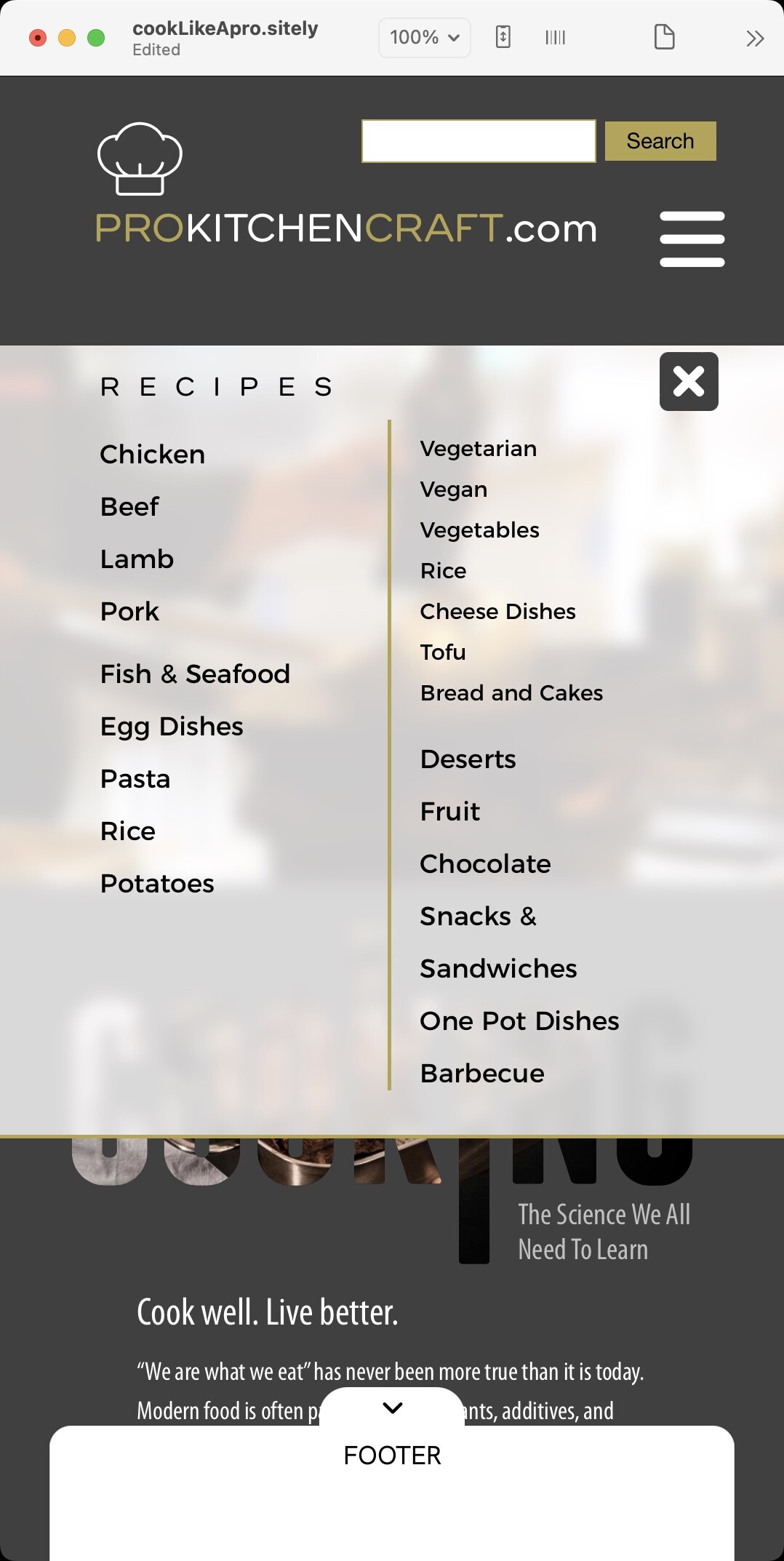This screenshot has height=1561, width=784.
Task: Open Potatoes recipes
Action: point(157,884)
